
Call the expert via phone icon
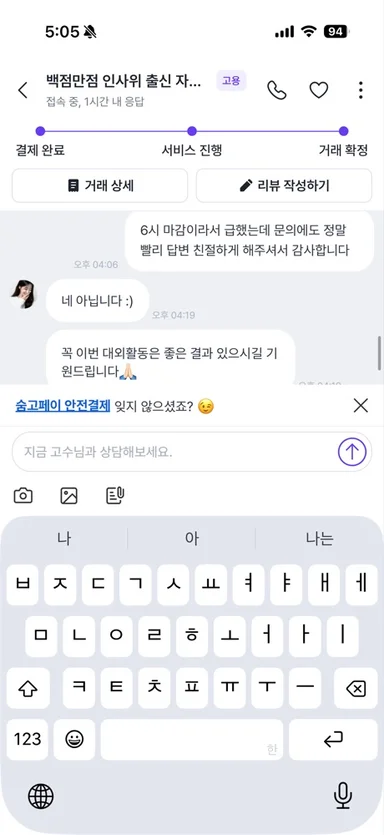(x=276, y=91)
